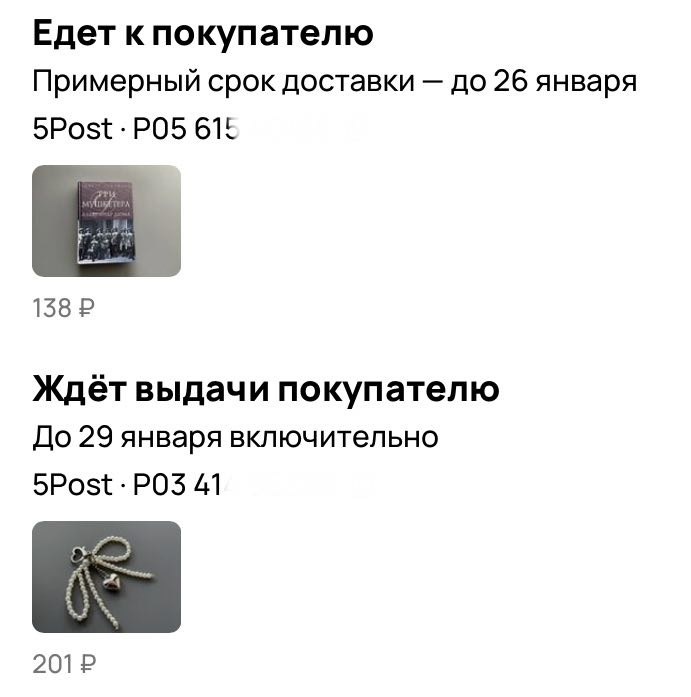Open the pearl bow keychain order
The height and width of the screenshot is (697, 691).
pos(106,577)
